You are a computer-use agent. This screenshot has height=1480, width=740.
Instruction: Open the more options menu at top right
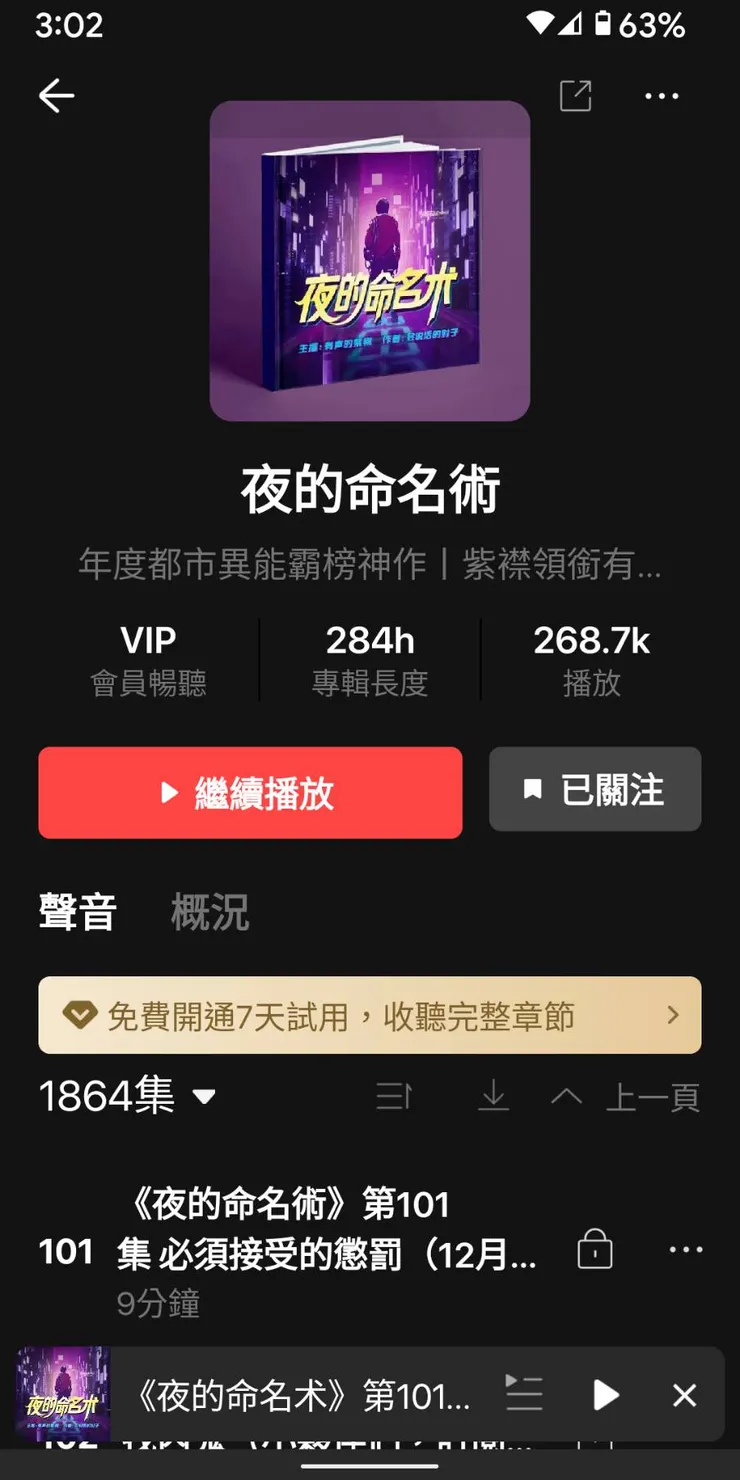coord(662,96)
